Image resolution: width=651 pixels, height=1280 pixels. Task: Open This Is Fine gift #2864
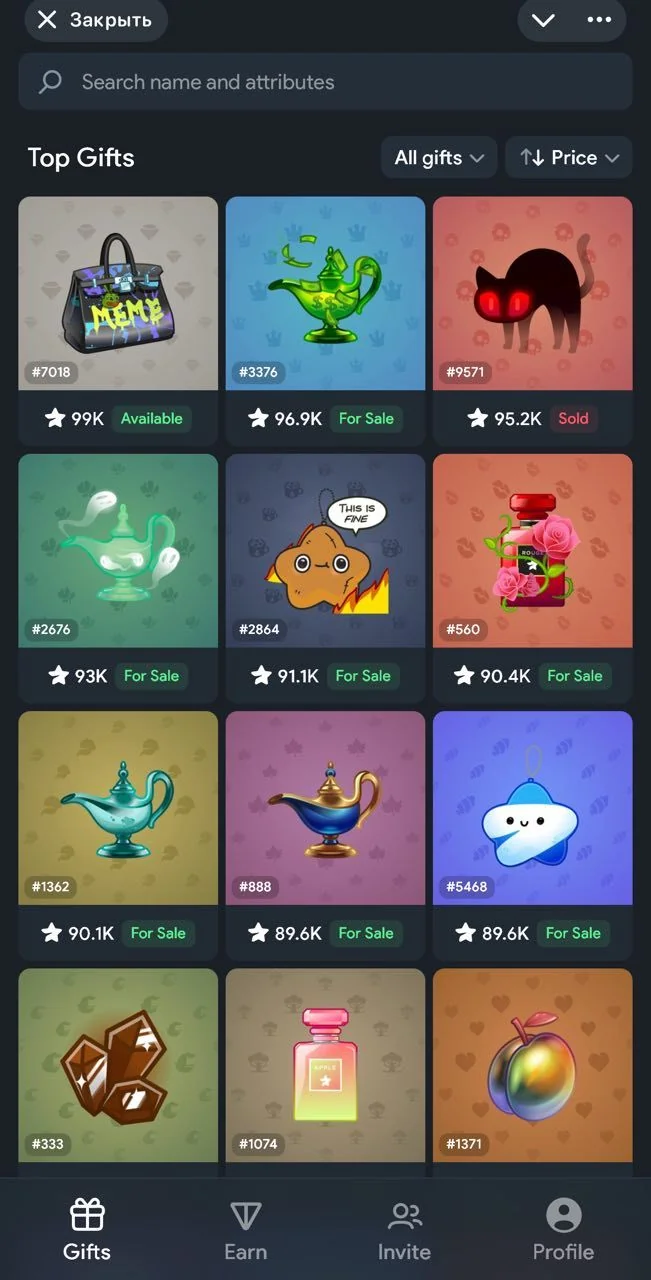point(325,577)
